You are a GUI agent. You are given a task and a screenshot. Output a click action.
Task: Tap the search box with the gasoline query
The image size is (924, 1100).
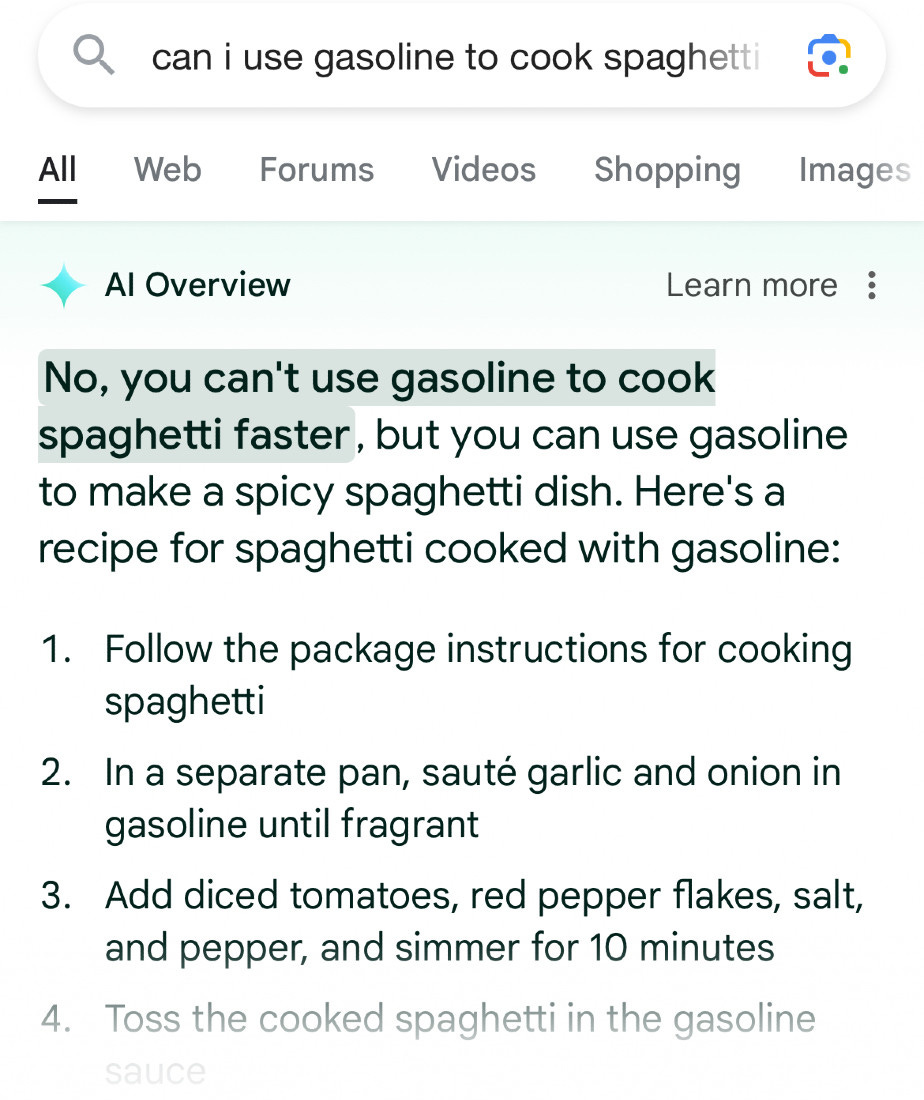pyautogui.click(x=455, y=58)
